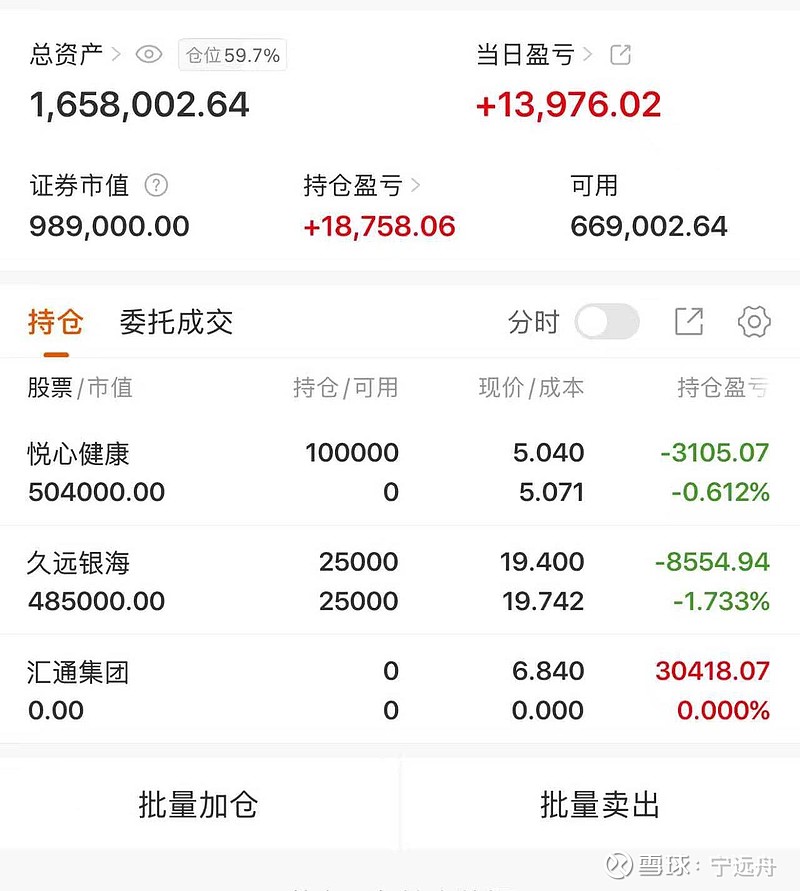Open 总资产 details

tap(75, 55)
